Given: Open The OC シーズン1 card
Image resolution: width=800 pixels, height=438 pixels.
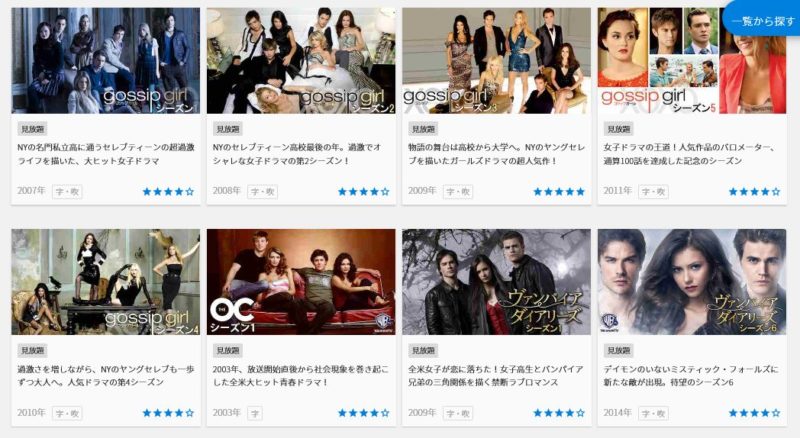Looking at the screenshot, I should (x=301, y=283).
